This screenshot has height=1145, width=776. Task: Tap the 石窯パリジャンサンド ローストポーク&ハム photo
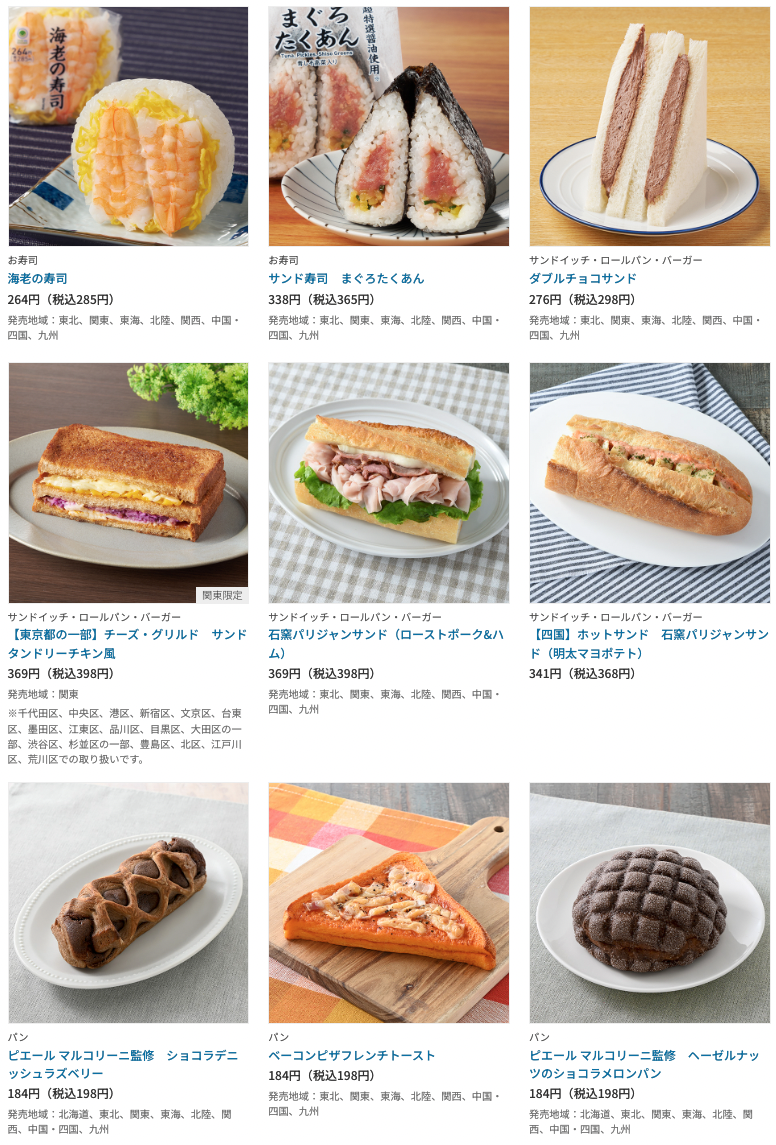coord(388,483)
